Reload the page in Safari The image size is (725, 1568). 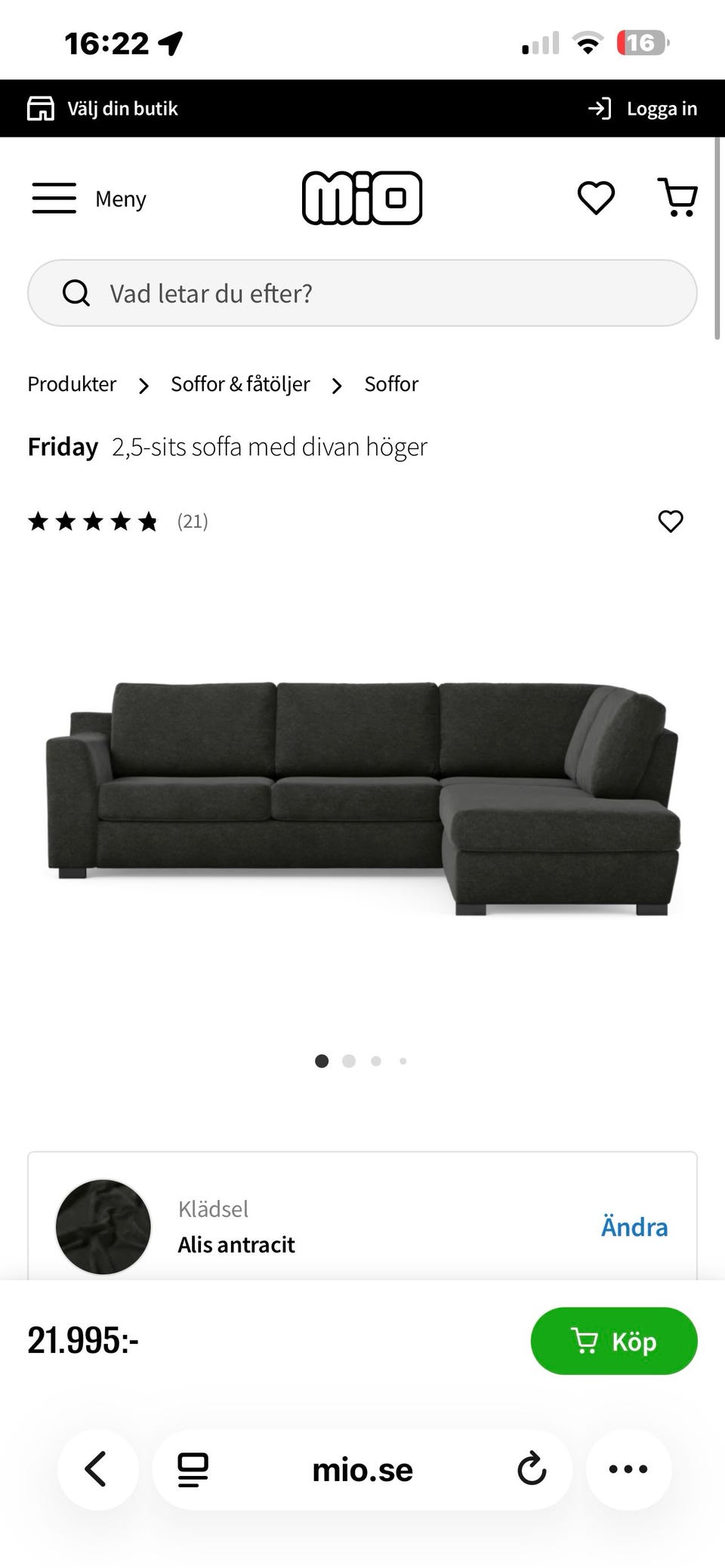click(x=531, y=1469)
